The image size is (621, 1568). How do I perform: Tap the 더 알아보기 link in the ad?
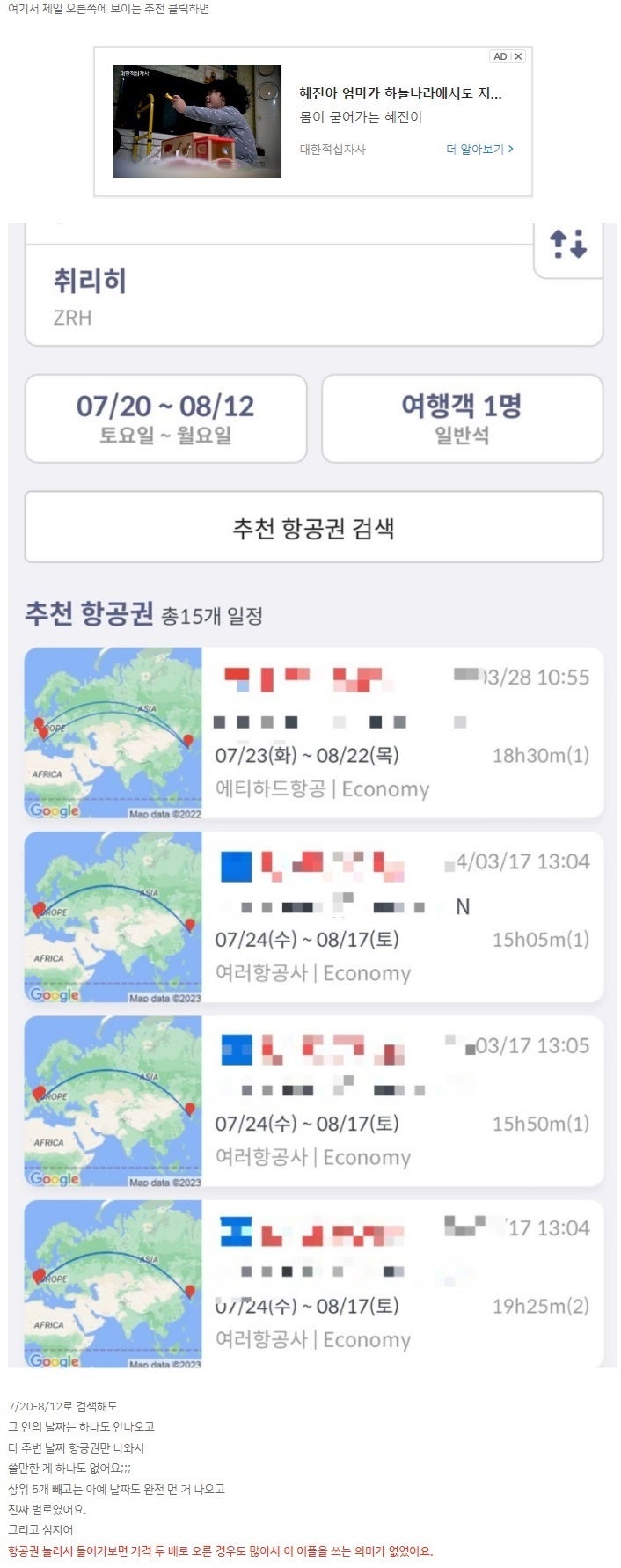[x=479, y=149]
